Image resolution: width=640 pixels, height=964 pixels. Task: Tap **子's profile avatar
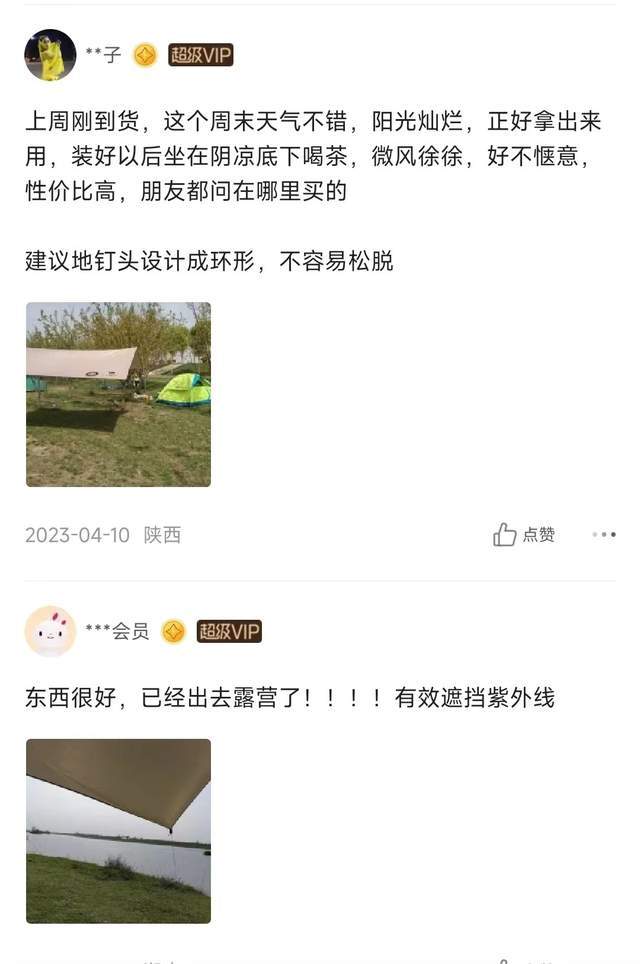[x=50, y=56]
